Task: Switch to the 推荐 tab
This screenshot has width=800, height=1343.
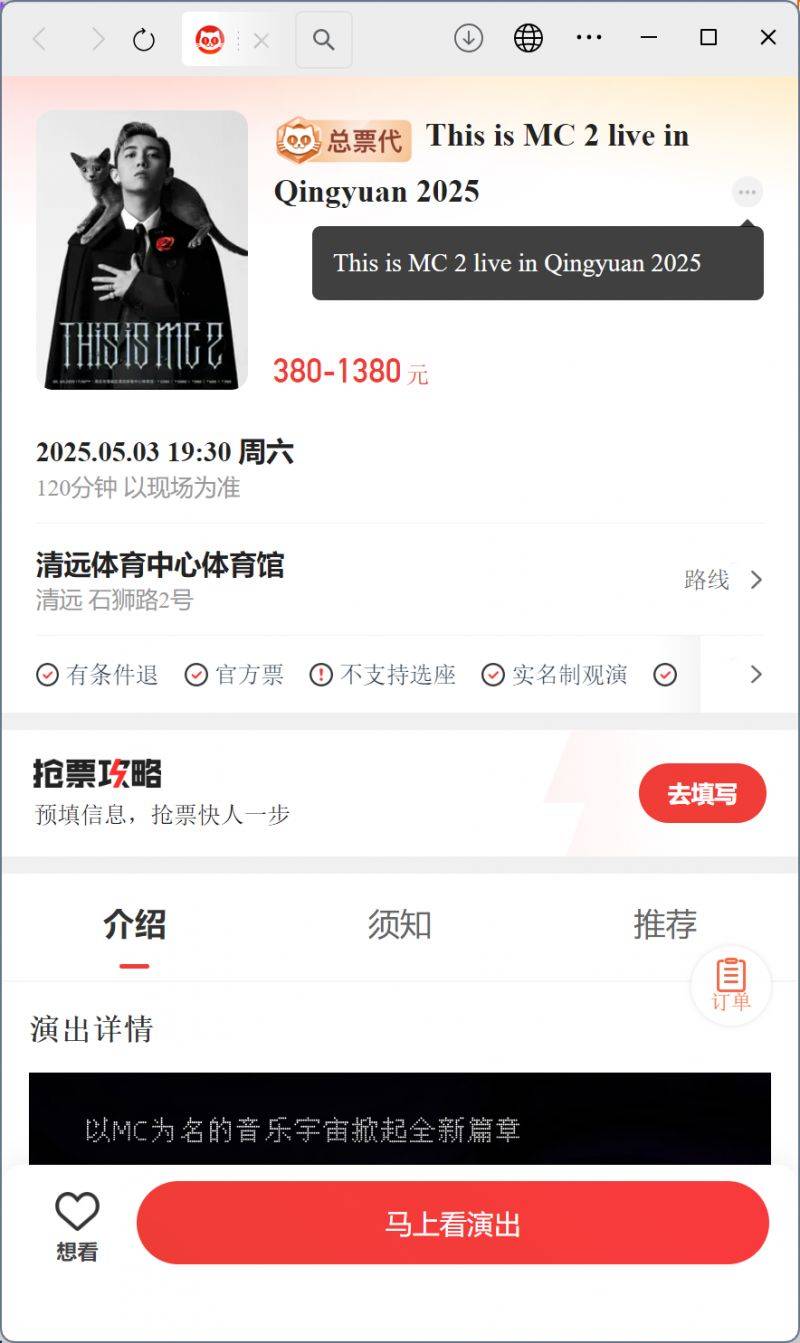Action: pyautogui.click(x=664, y=924)
